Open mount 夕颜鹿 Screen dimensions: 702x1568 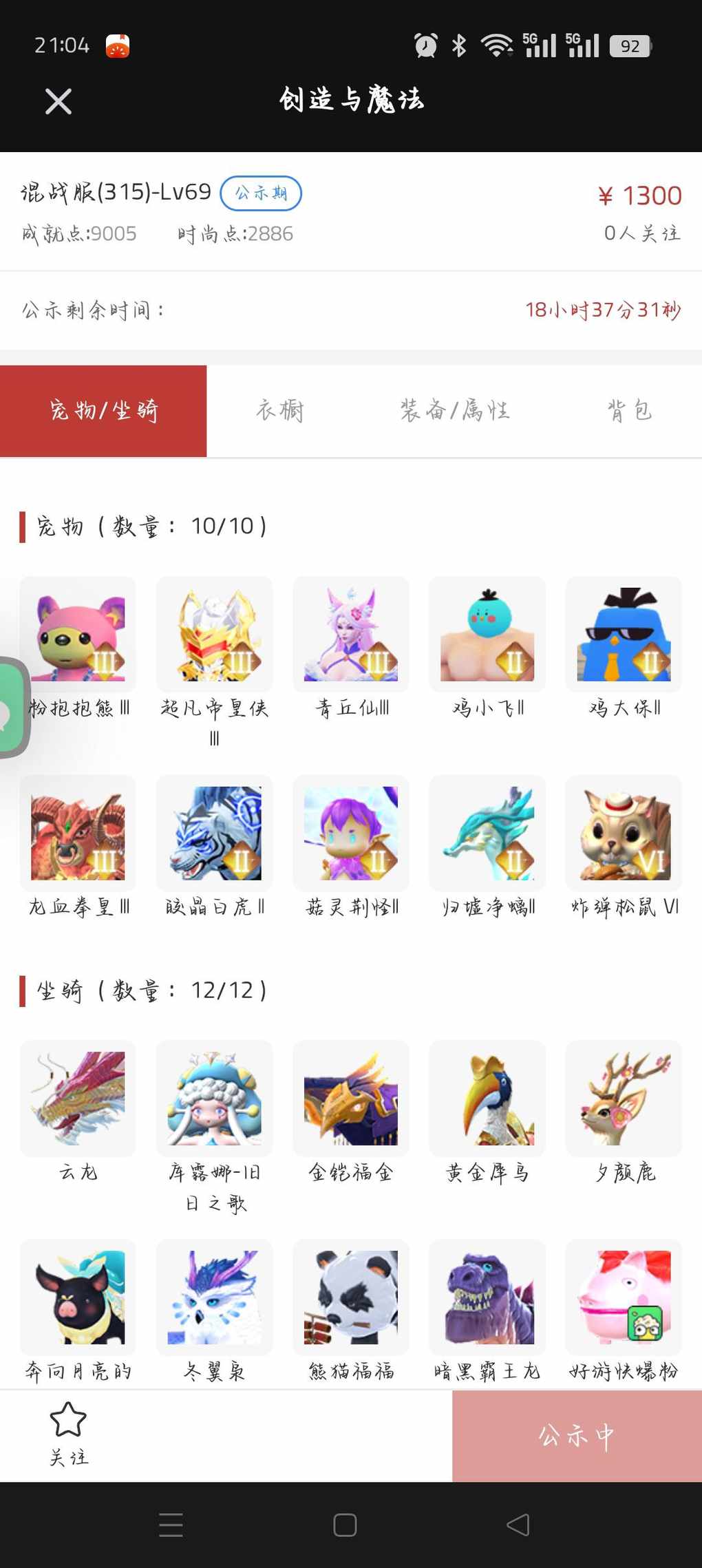point(624,1099)
